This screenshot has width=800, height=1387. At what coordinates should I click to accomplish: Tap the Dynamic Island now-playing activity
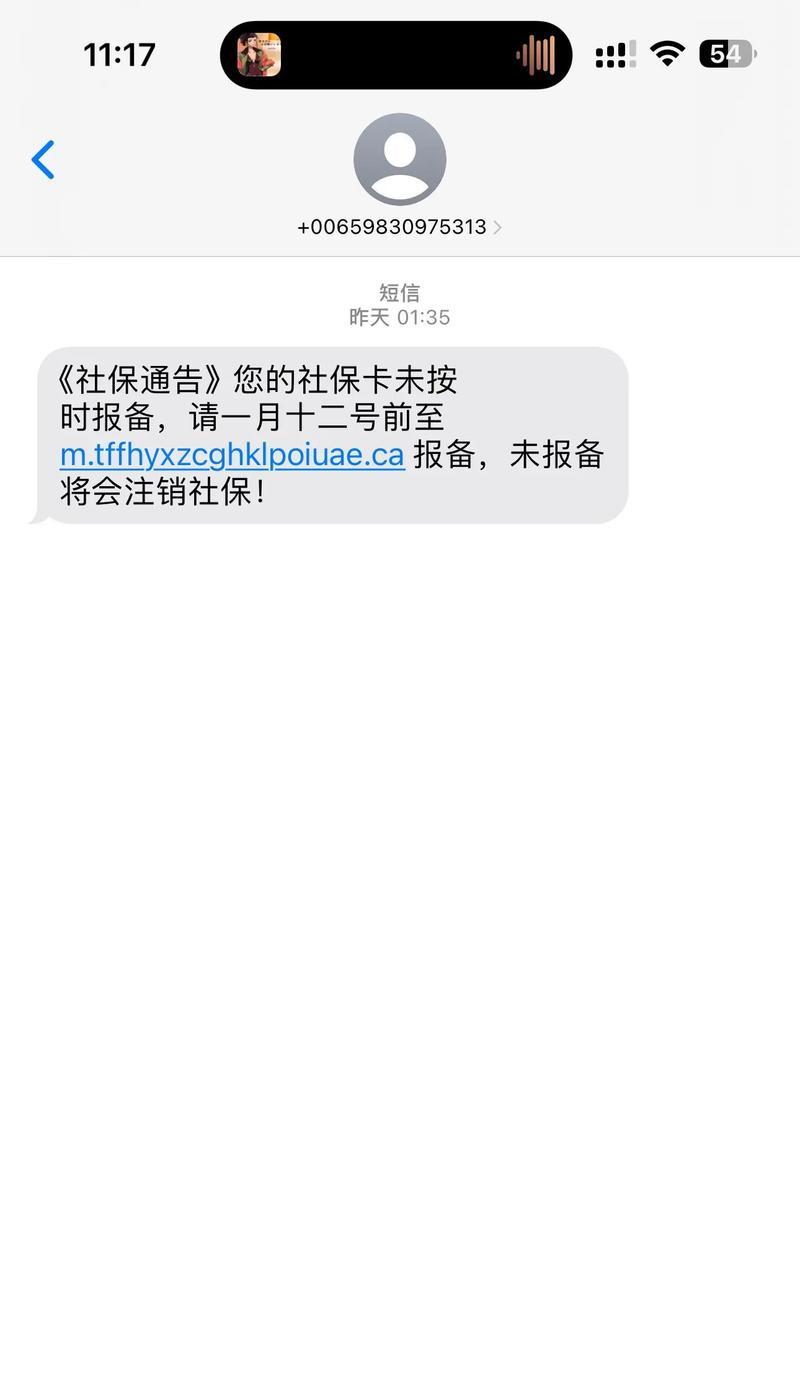point(396,55)
